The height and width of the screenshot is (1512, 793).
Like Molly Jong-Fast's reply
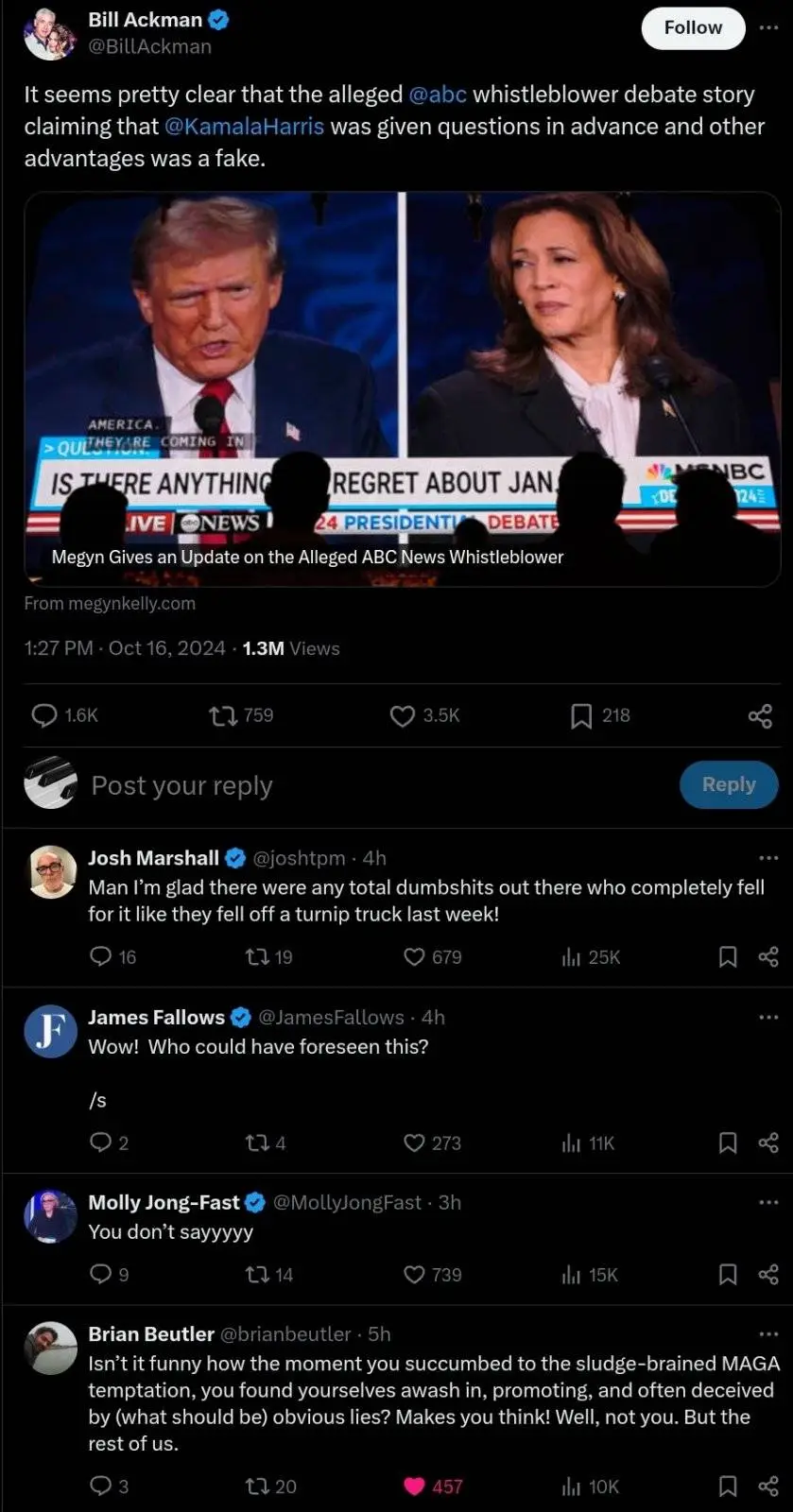414,1275
